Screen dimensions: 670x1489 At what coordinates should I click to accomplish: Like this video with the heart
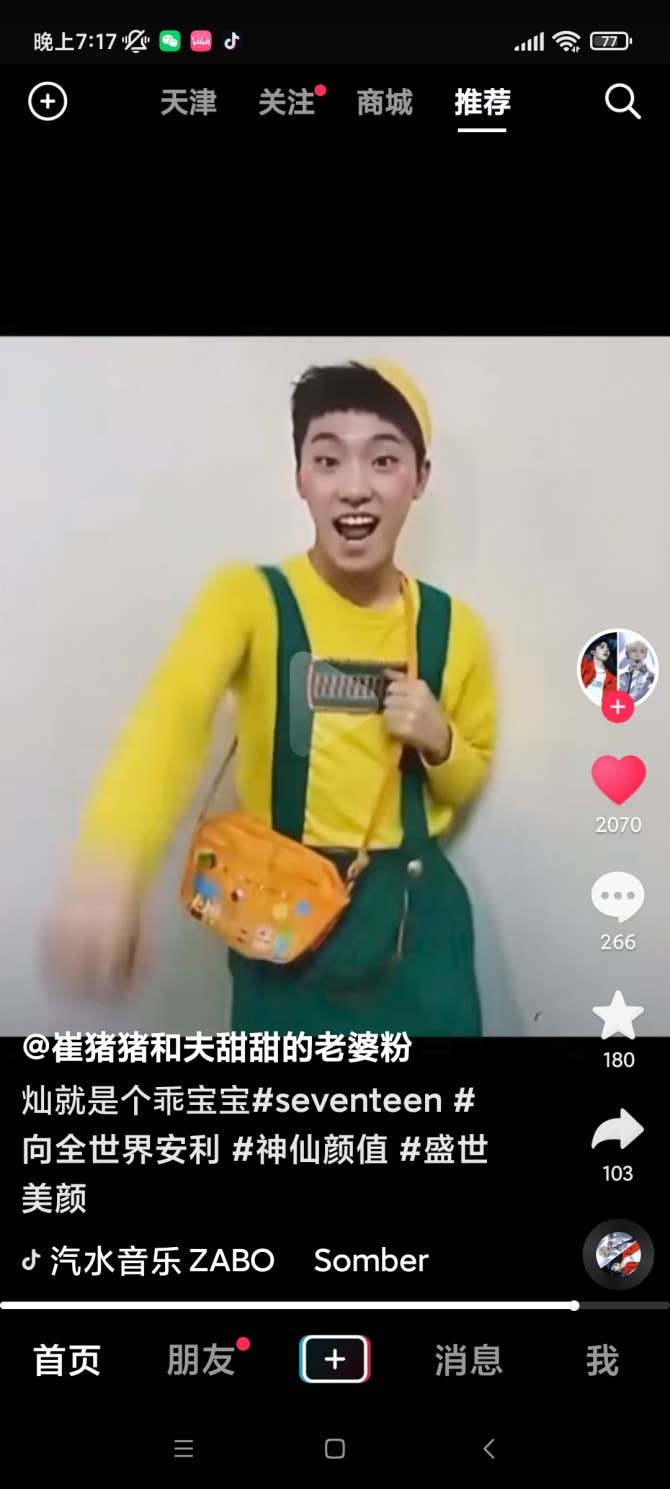point(618,780)
